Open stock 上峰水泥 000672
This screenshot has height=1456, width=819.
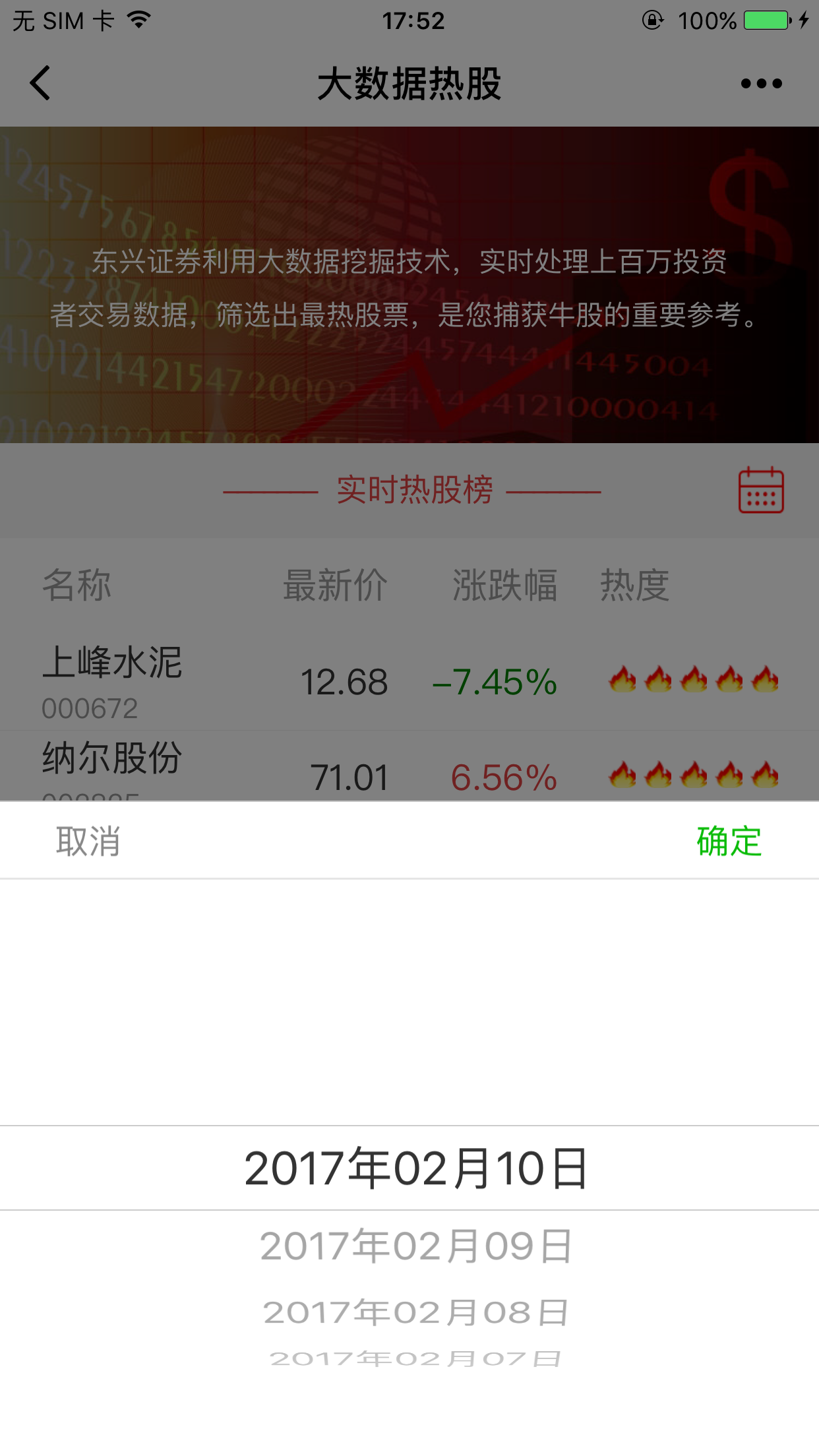(112, 681)
